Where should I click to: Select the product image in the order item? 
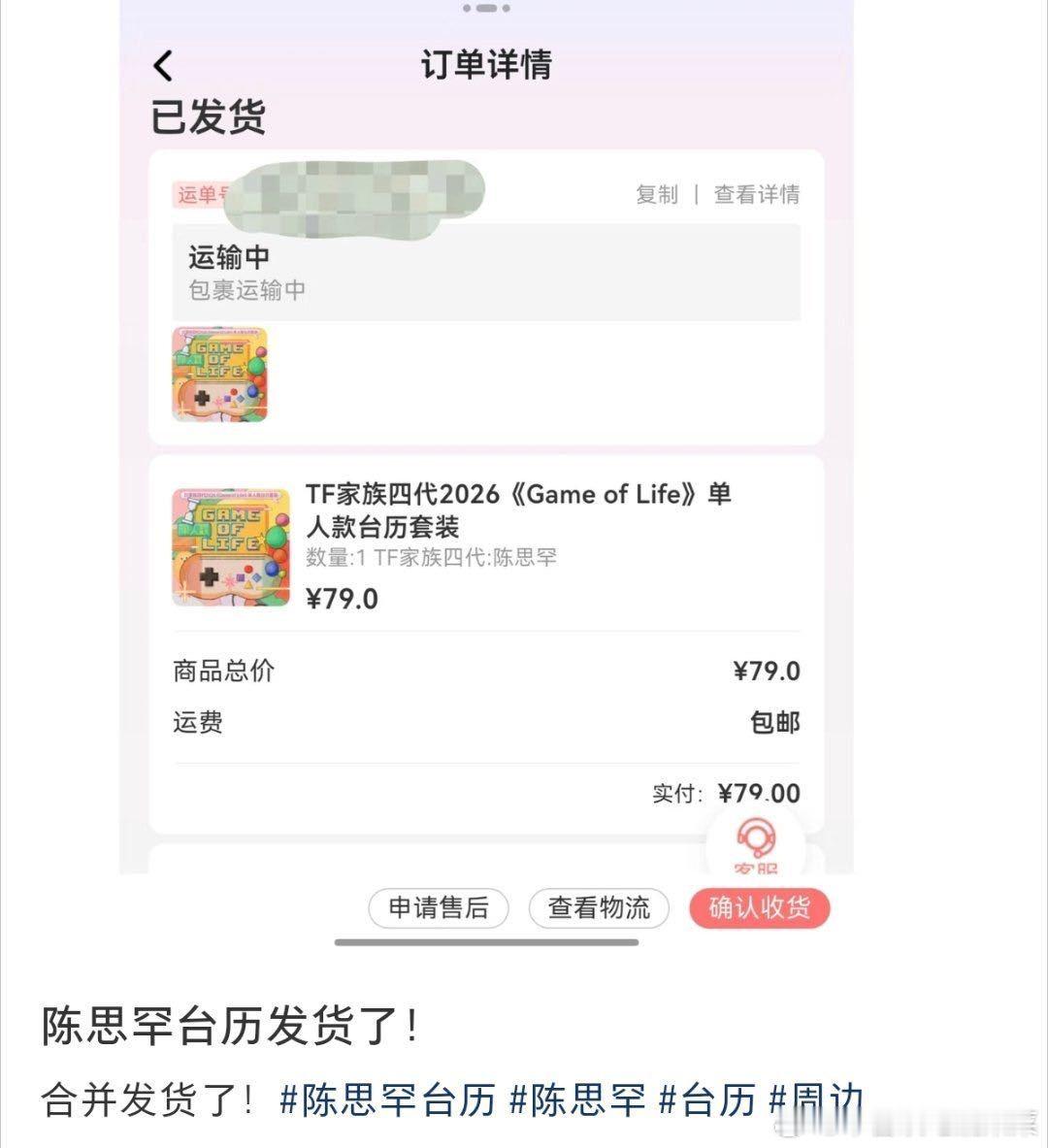pos(233,545)
